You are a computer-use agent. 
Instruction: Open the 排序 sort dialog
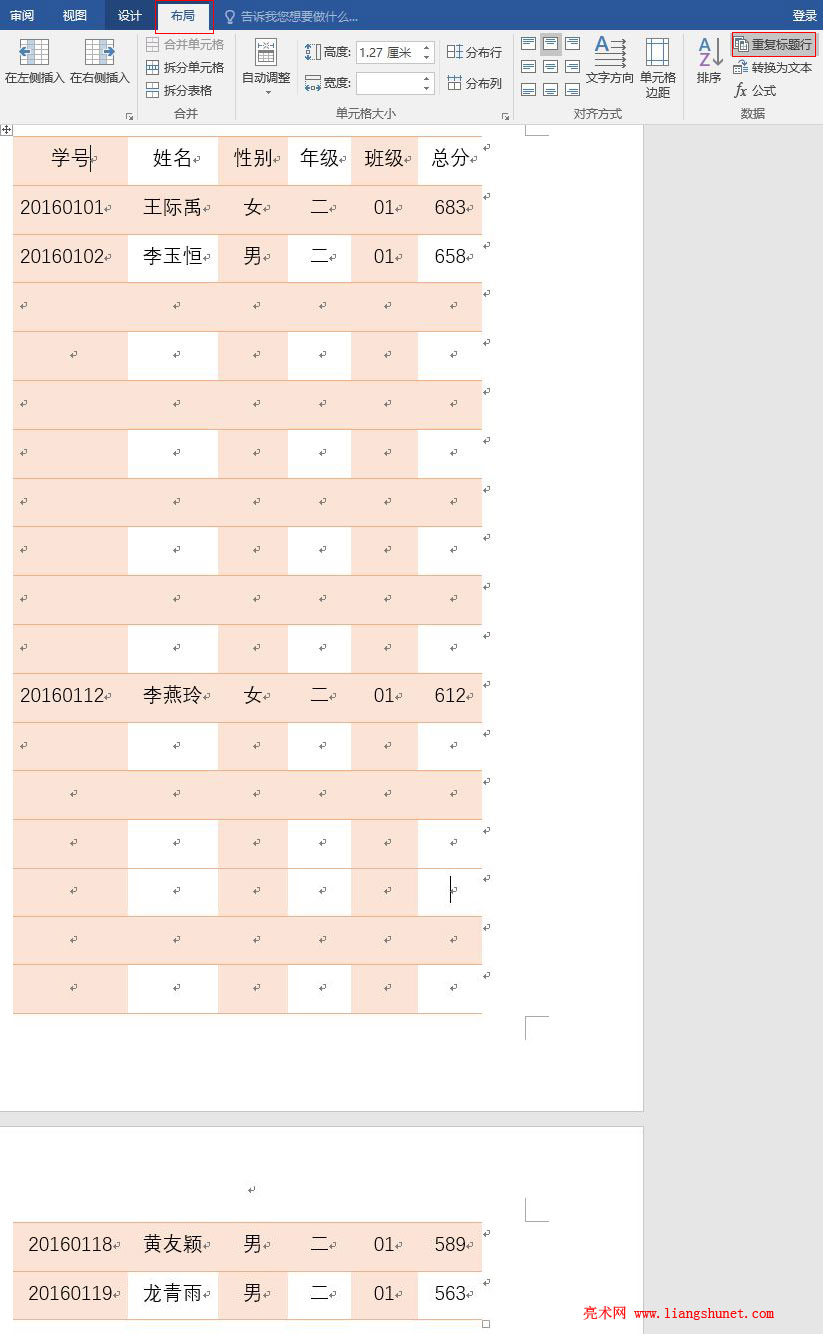709,60
